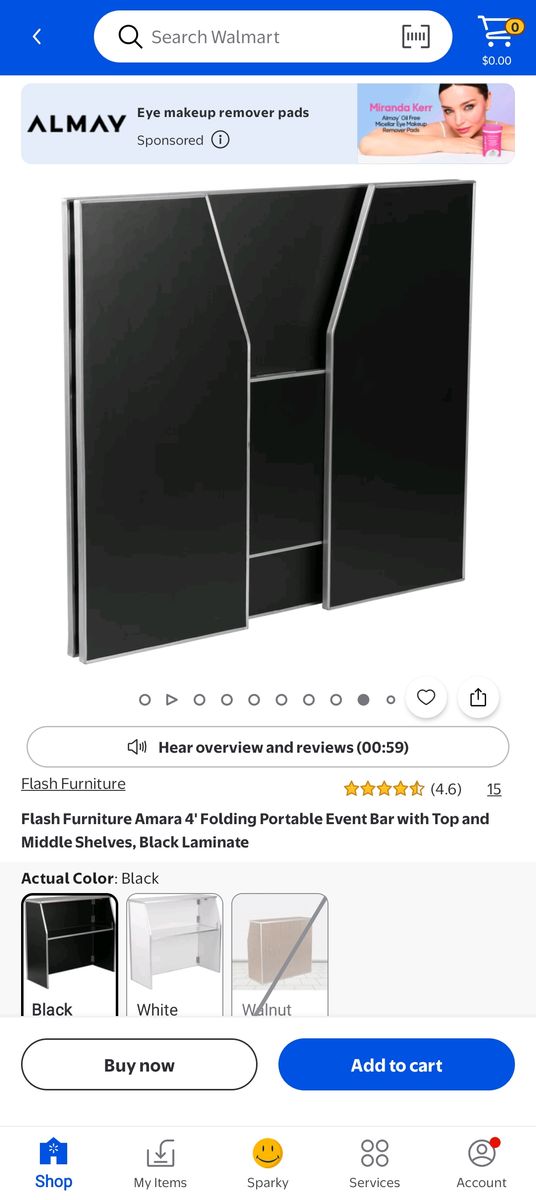Go back using the top-left arrow
Image resolution: width=536 pixels, height=1200 pixels.
click(37, 37)
